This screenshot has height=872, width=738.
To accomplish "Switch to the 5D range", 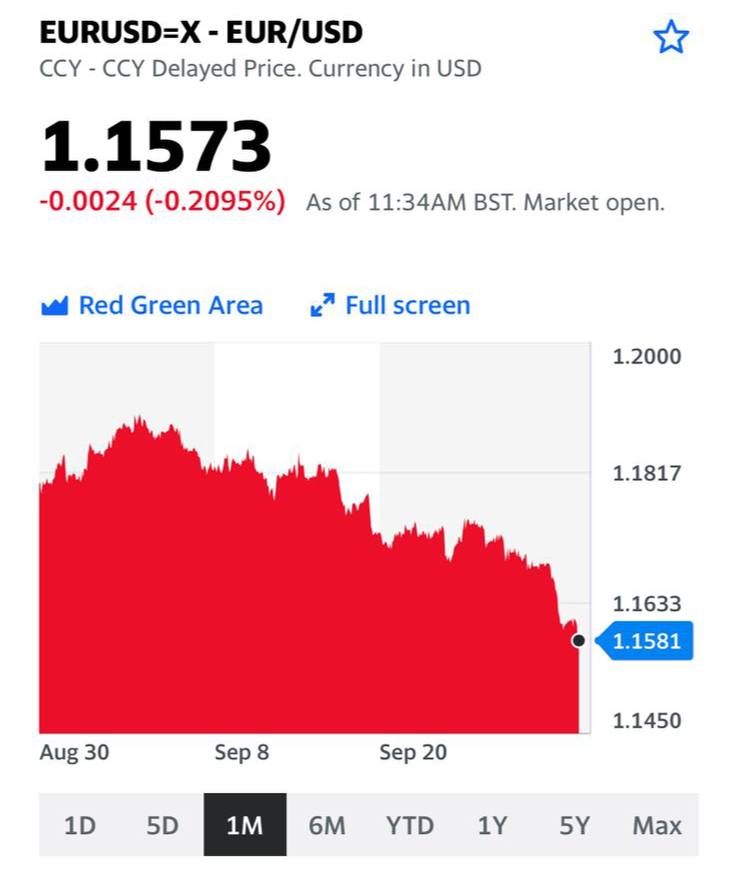I will point(162,825).
